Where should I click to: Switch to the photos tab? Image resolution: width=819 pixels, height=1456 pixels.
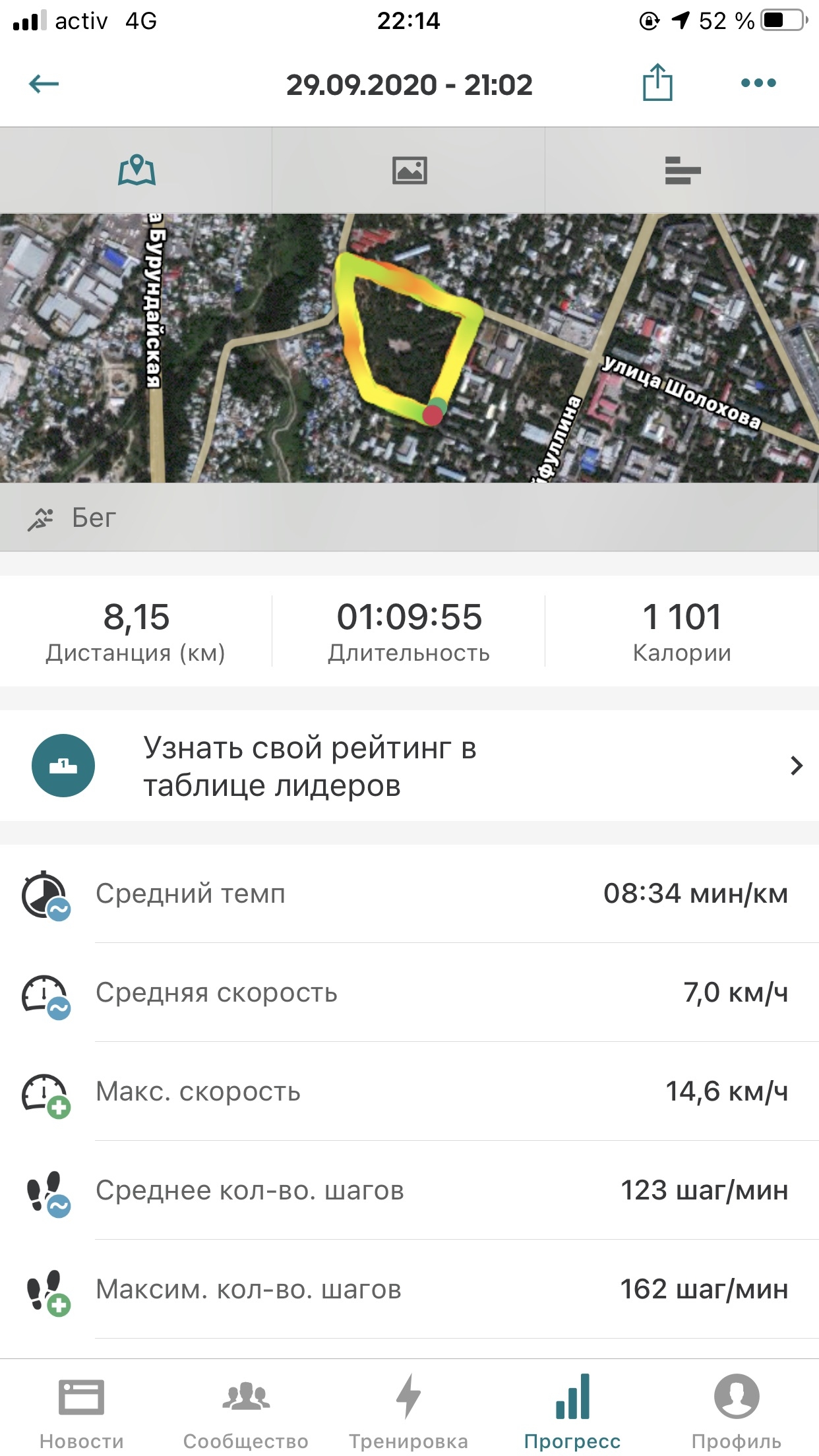point(409,171)
